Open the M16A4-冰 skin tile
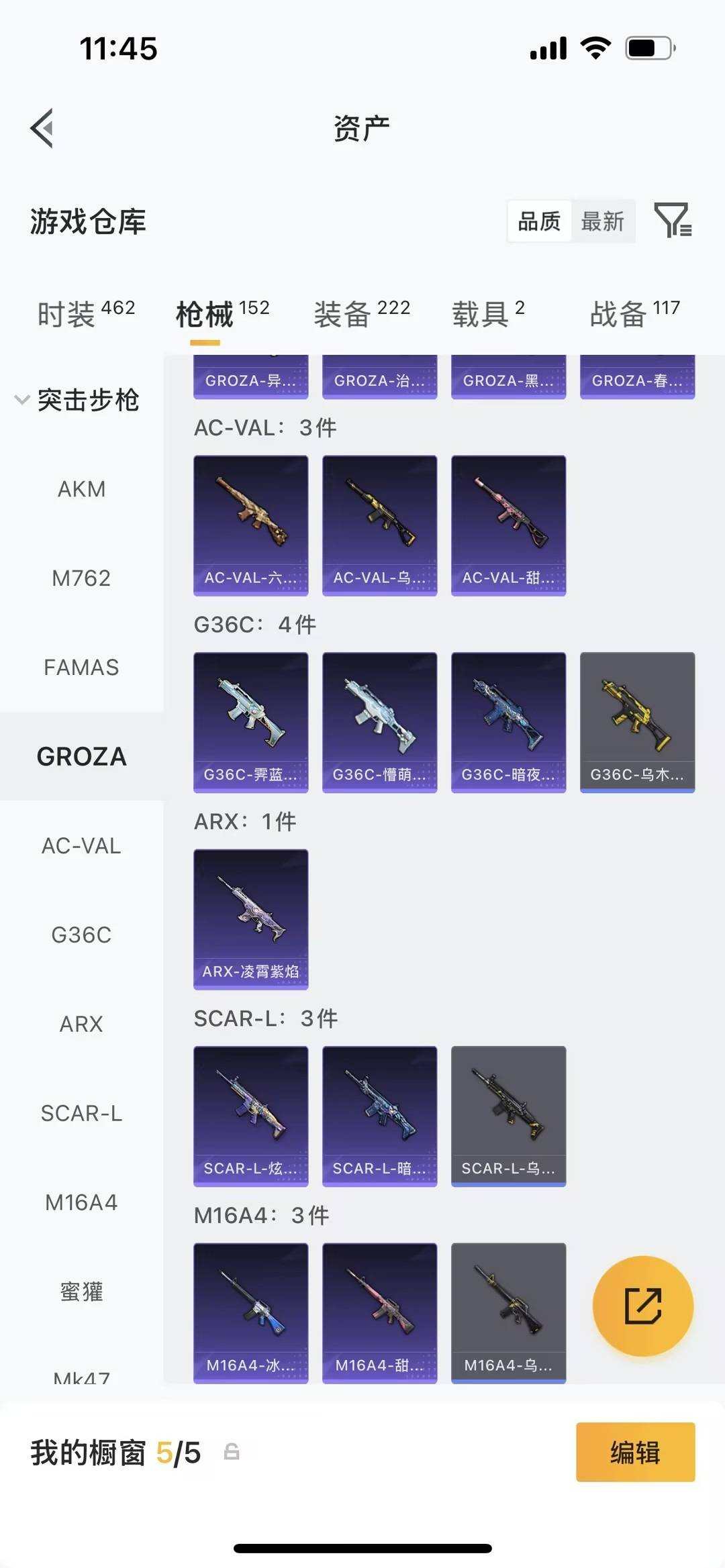 [251, 1312]
